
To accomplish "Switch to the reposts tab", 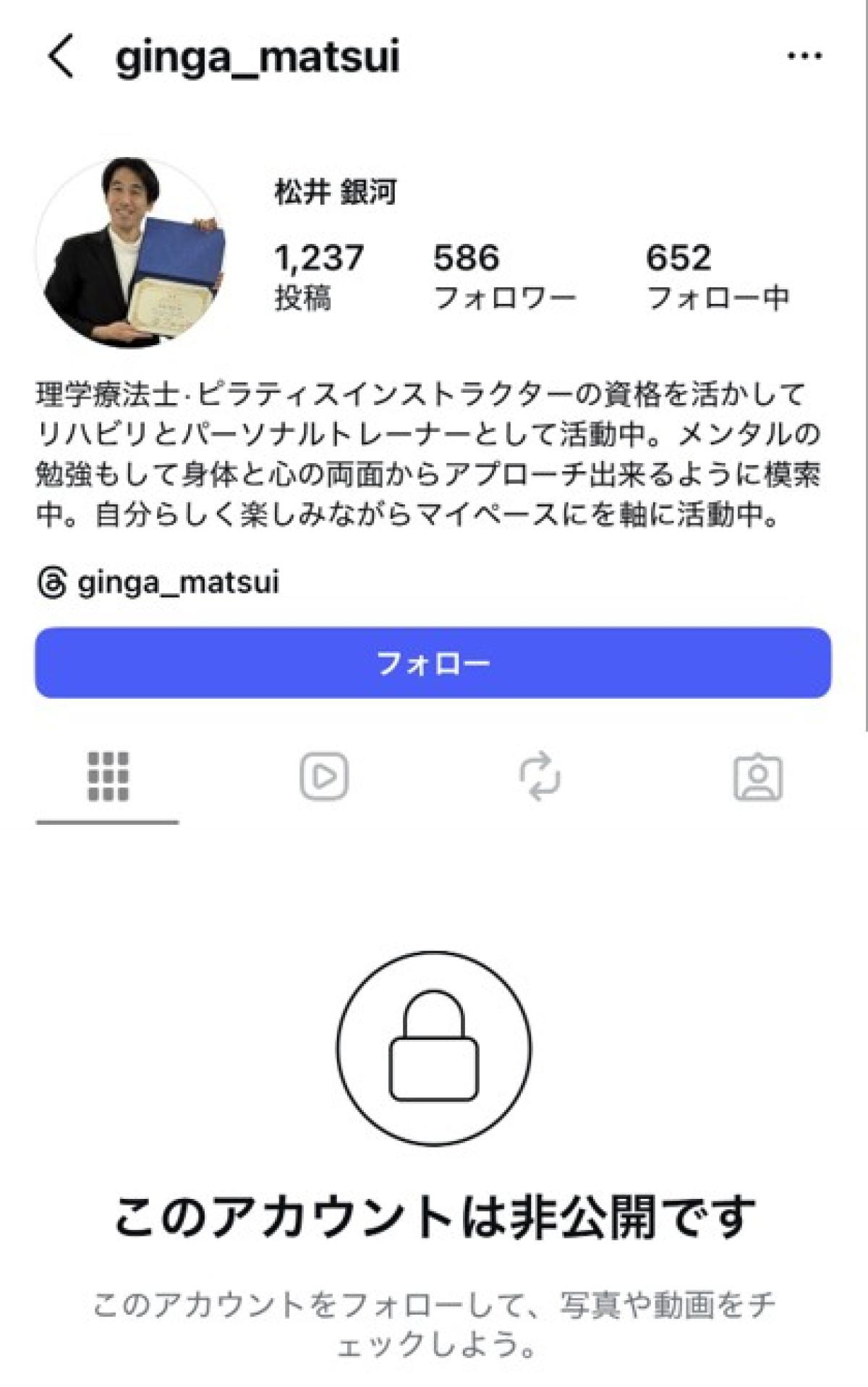I will pyautogui.click(x=540, y=777).
